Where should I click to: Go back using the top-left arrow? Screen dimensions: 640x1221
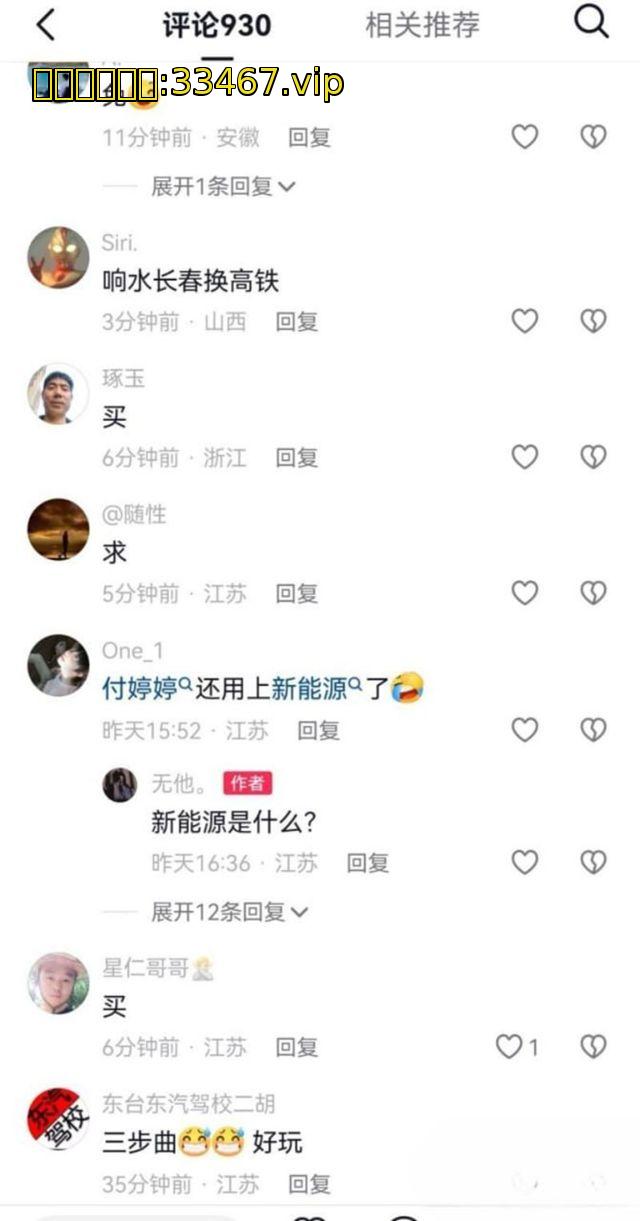46,26
